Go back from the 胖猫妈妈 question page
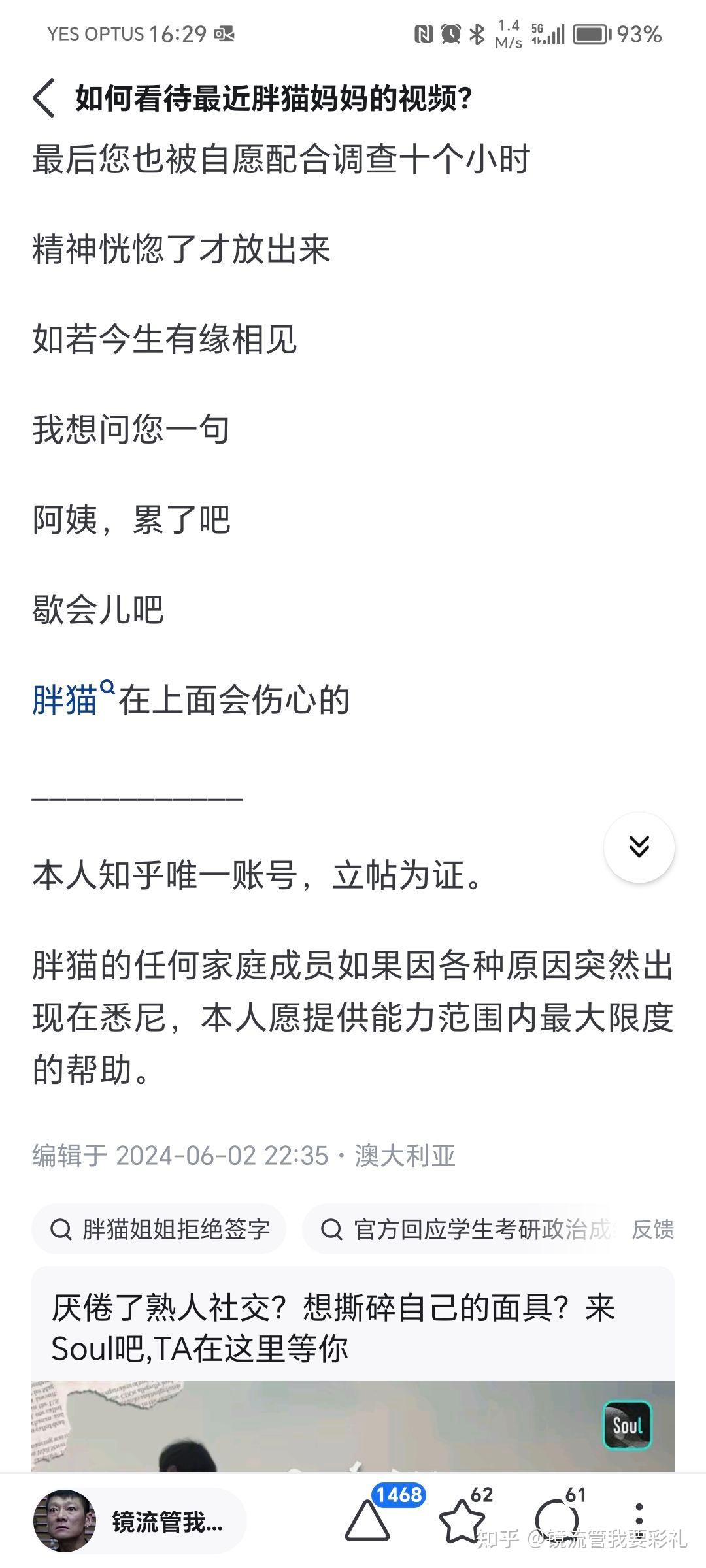This screenshot has width=706, height=1568. coord(44,99)
